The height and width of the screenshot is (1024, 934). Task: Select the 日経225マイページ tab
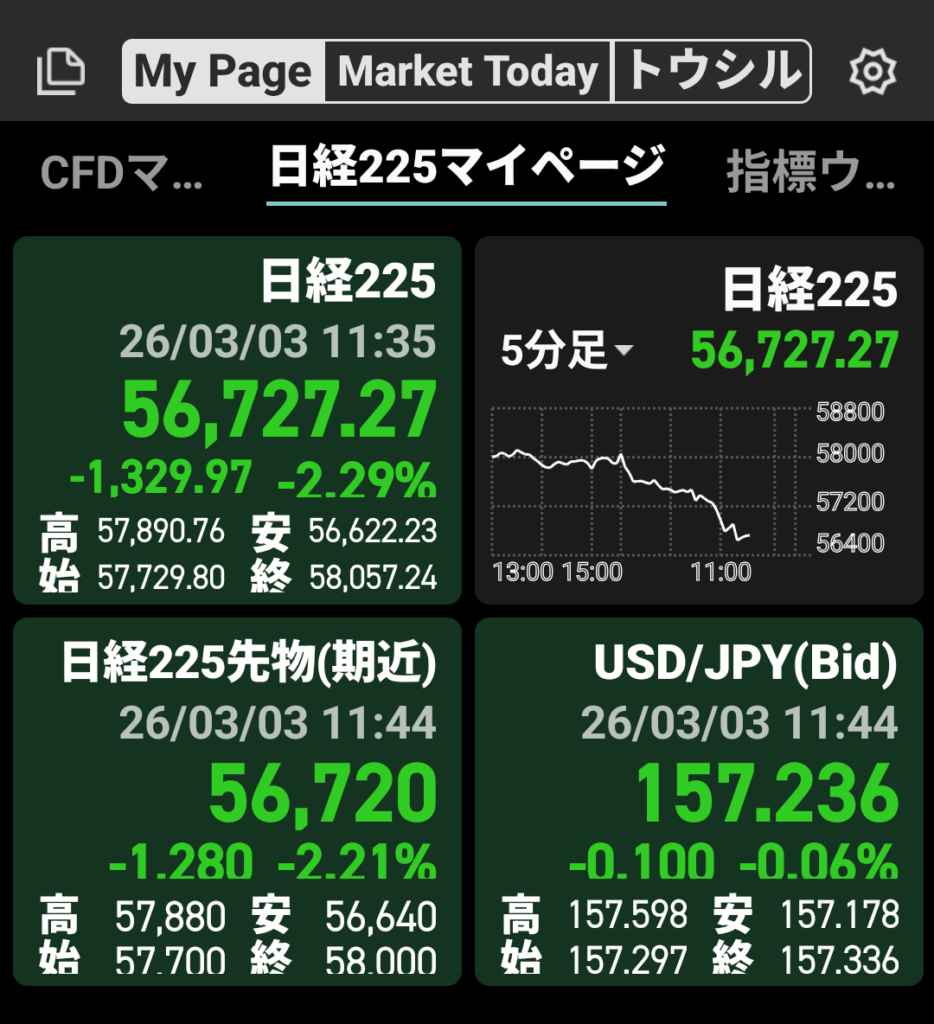pyautogui.click(x=467, y=167)
